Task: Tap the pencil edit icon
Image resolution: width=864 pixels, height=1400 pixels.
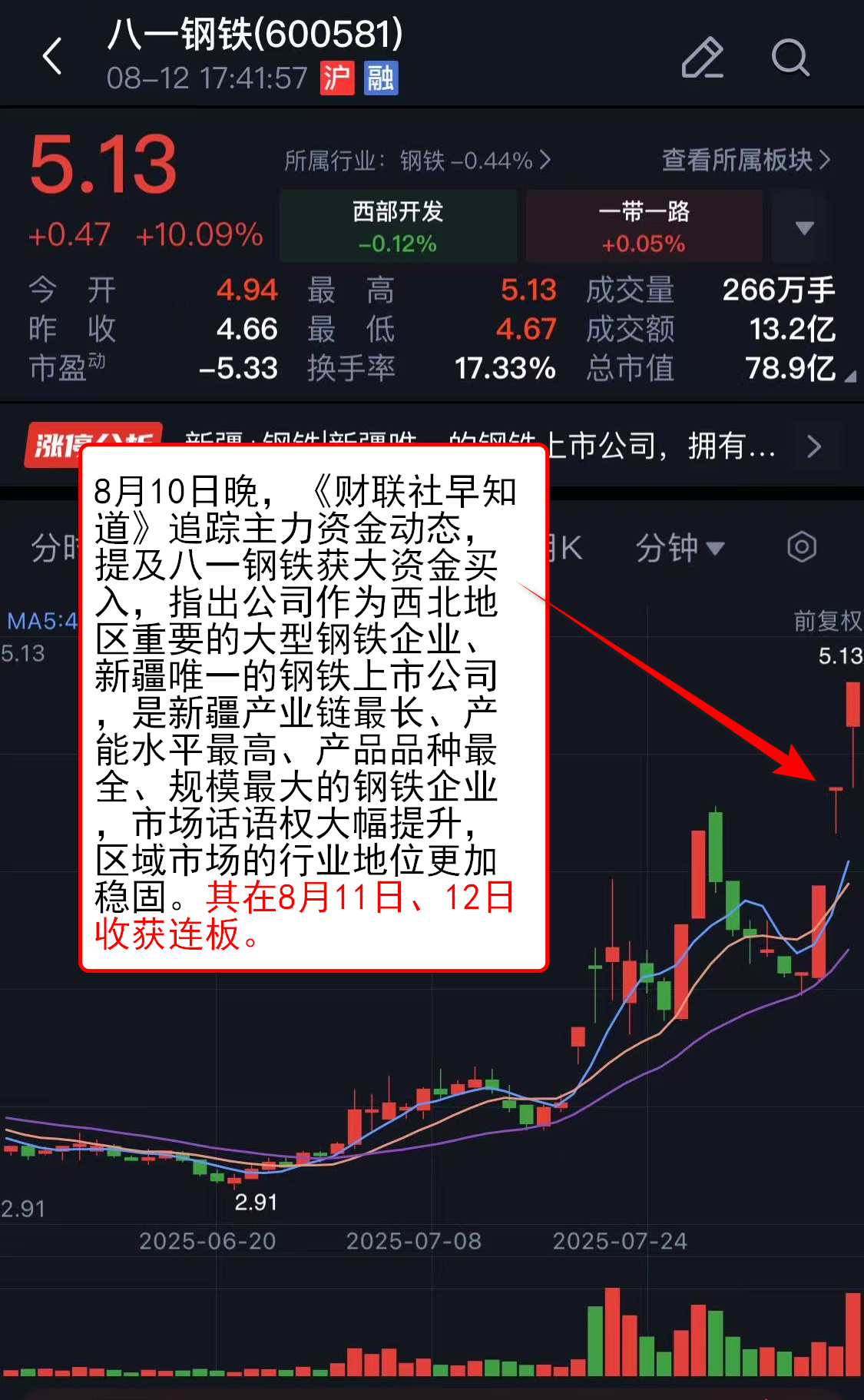Action: click(x=701, y=58)
